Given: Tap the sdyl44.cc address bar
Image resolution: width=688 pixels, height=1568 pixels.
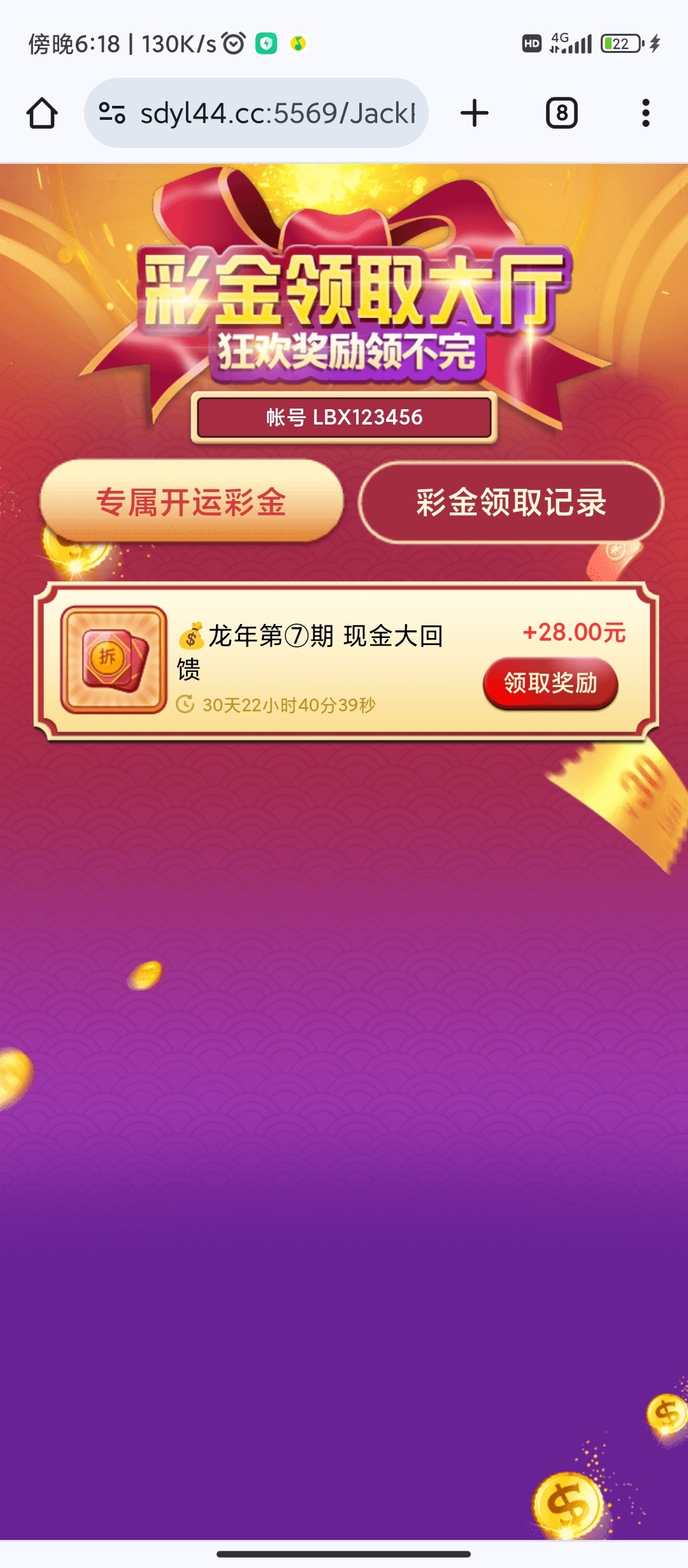Looking at the screenshot, I should pos(277,113).
